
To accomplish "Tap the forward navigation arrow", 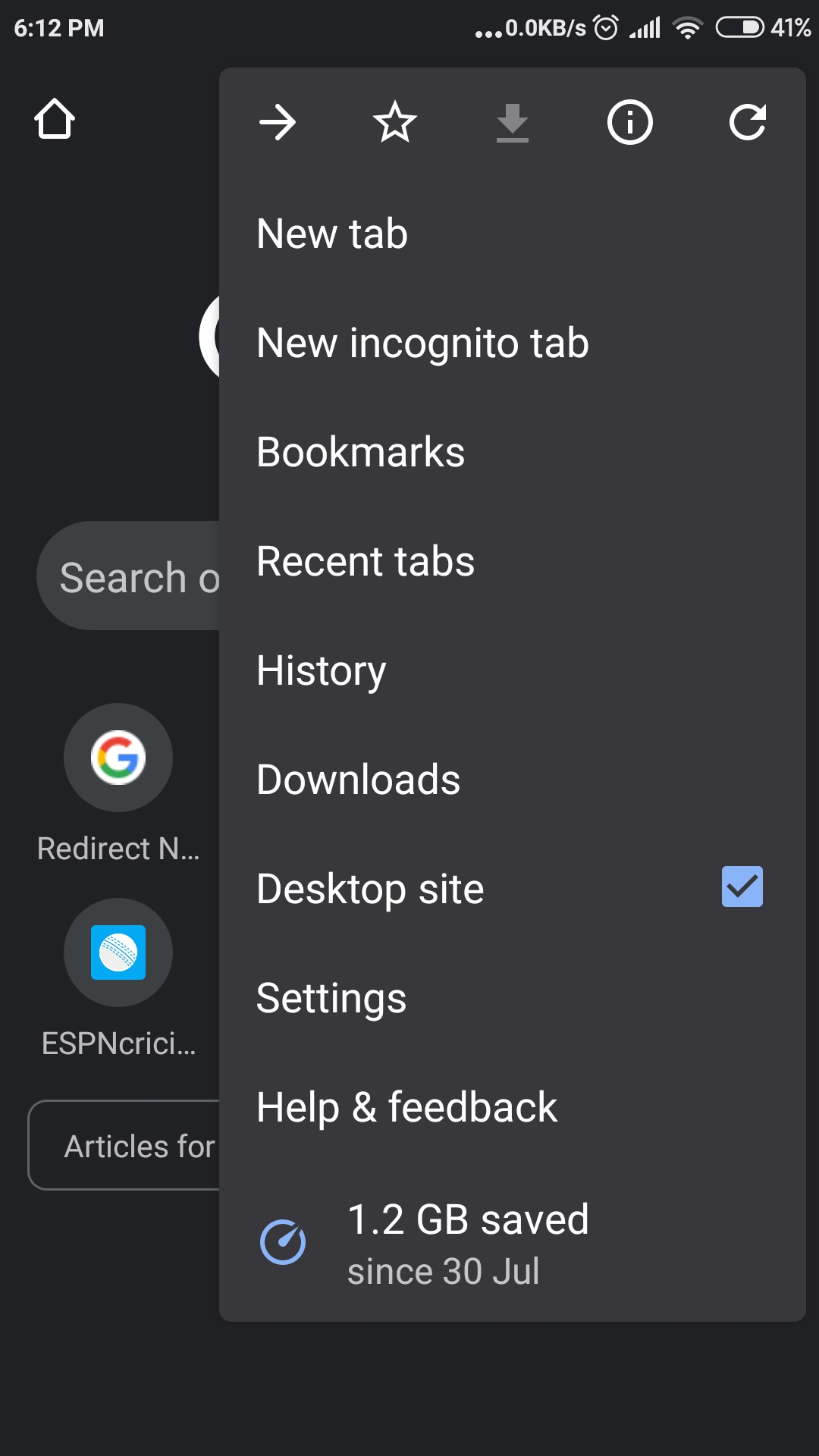I will pyautogui.click(x=278, y=121).
